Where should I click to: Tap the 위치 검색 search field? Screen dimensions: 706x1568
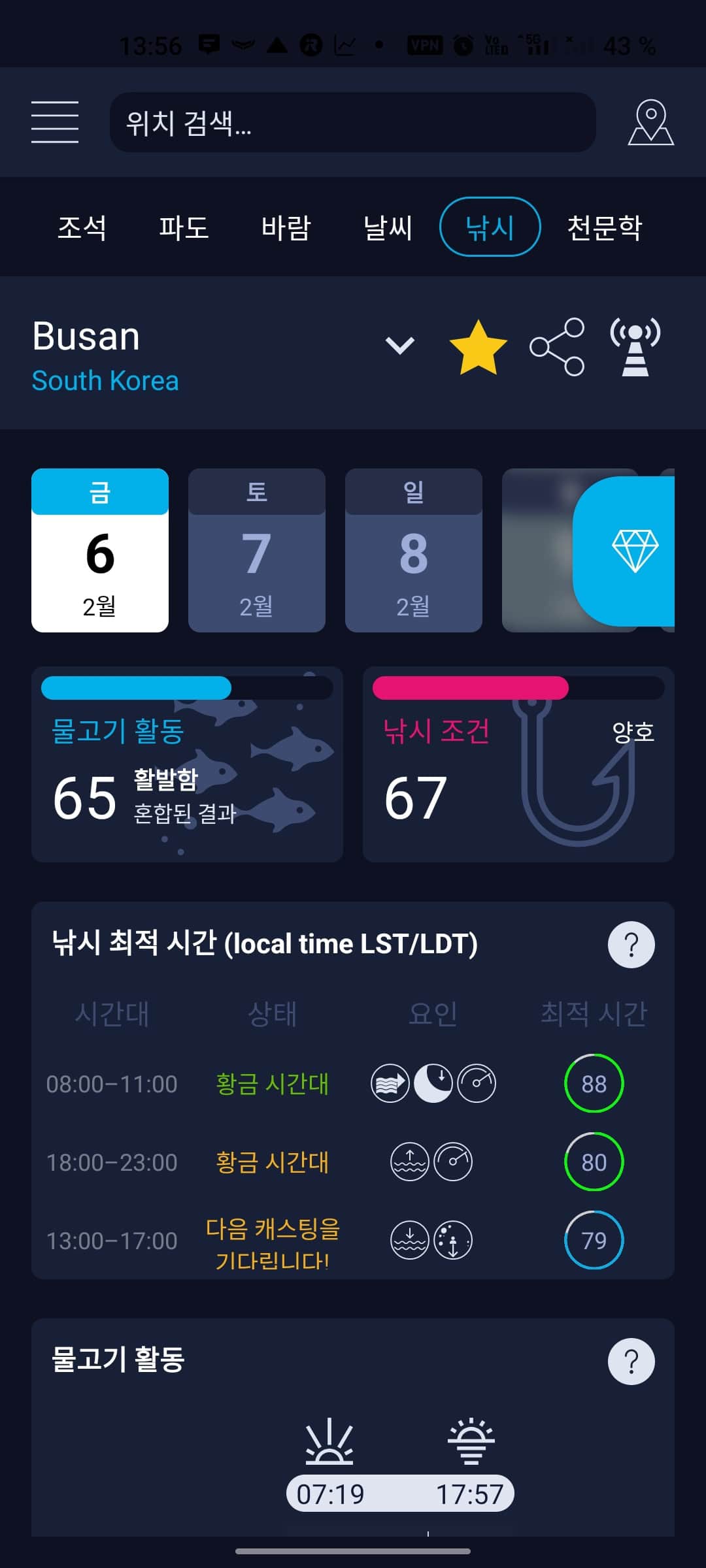(x=353, y=124)
